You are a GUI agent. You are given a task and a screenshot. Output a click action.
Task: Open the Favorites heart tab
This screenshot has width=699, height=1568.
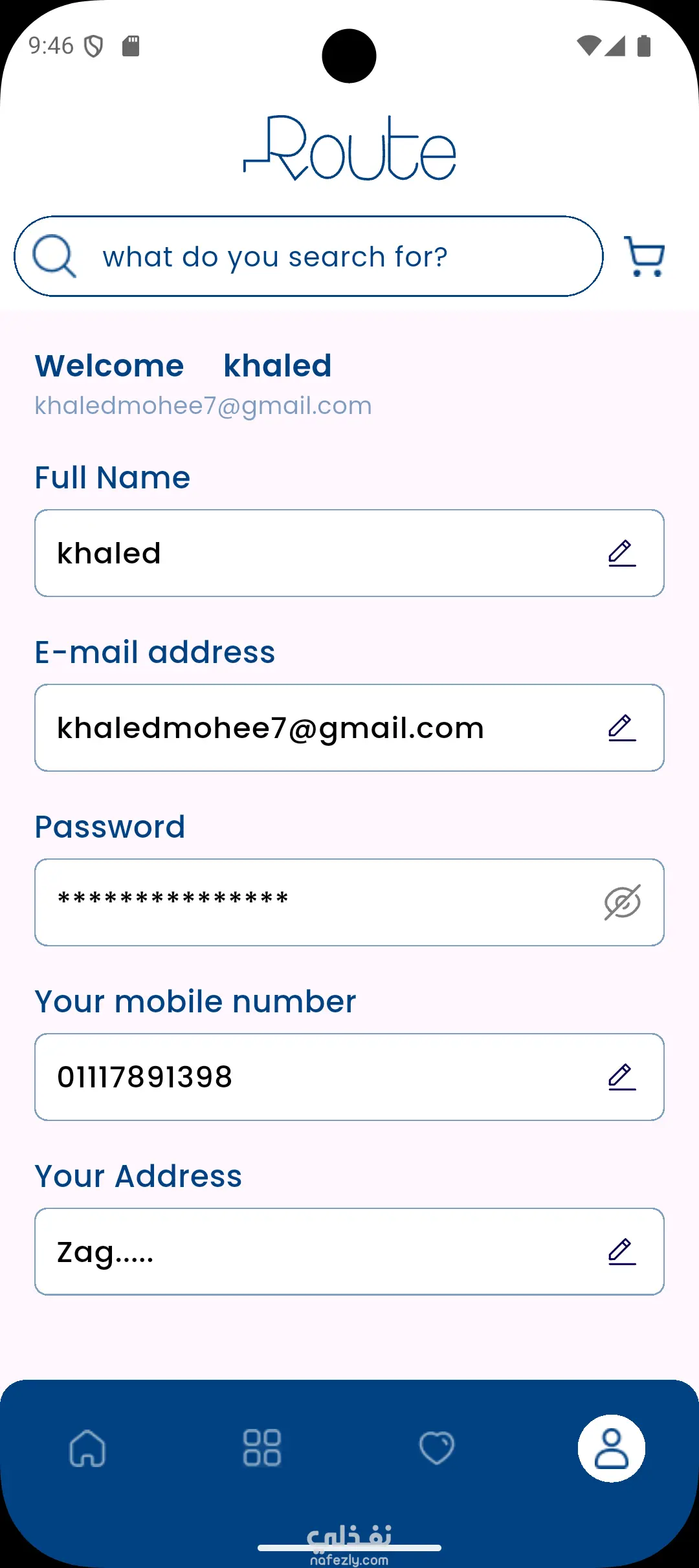pos(437,1448)
